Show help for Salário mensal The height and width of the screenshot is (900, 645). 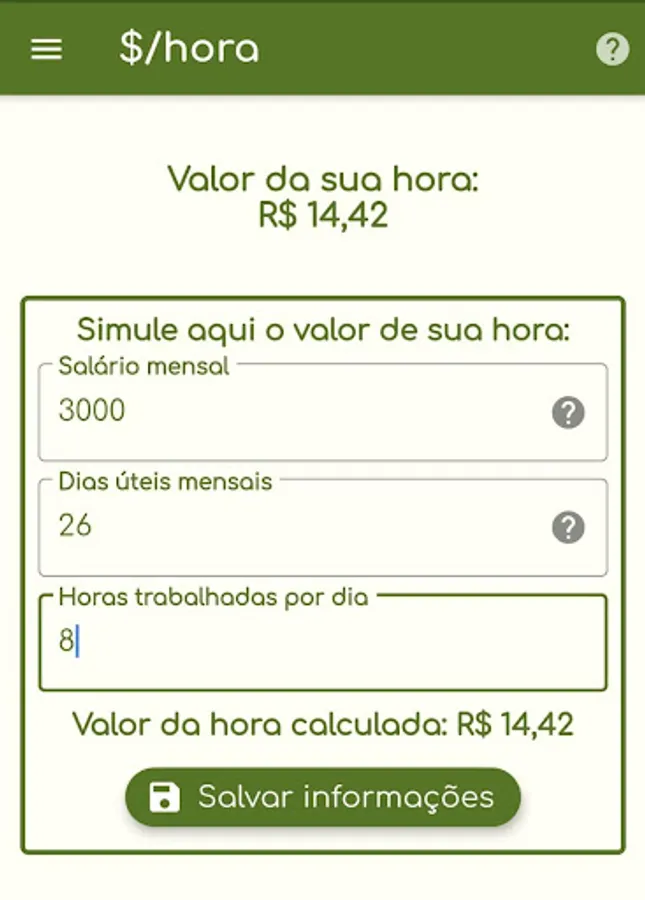568,412
